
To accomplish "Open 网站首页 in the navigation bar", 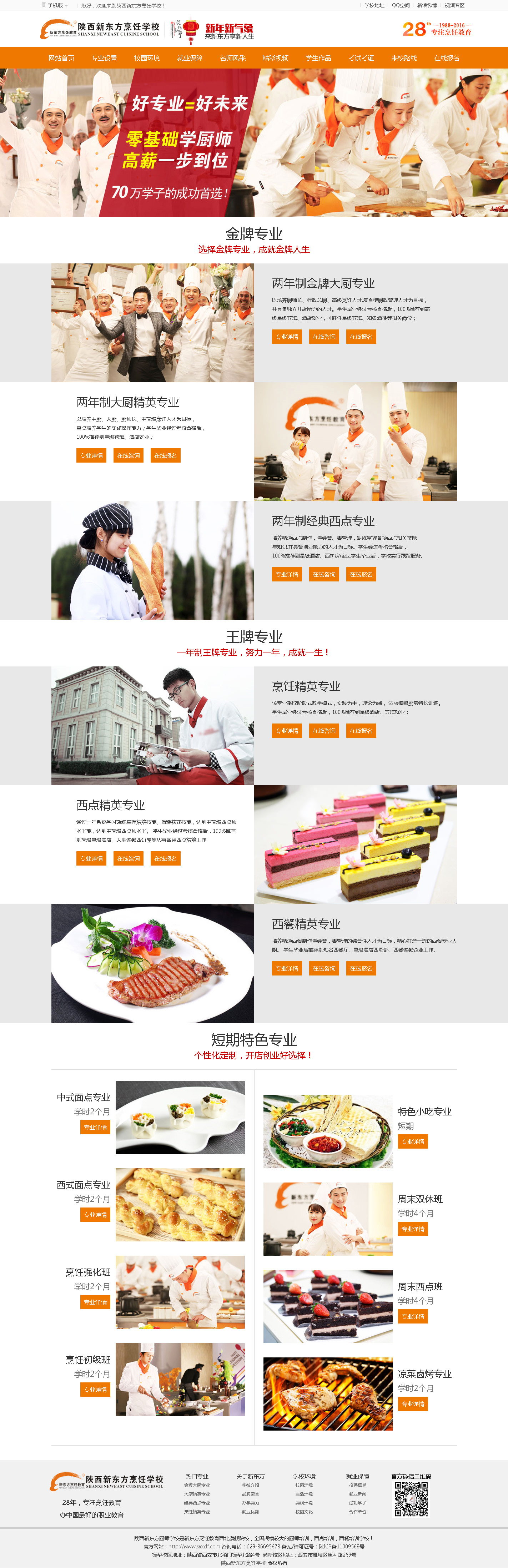I will (61, 59).
